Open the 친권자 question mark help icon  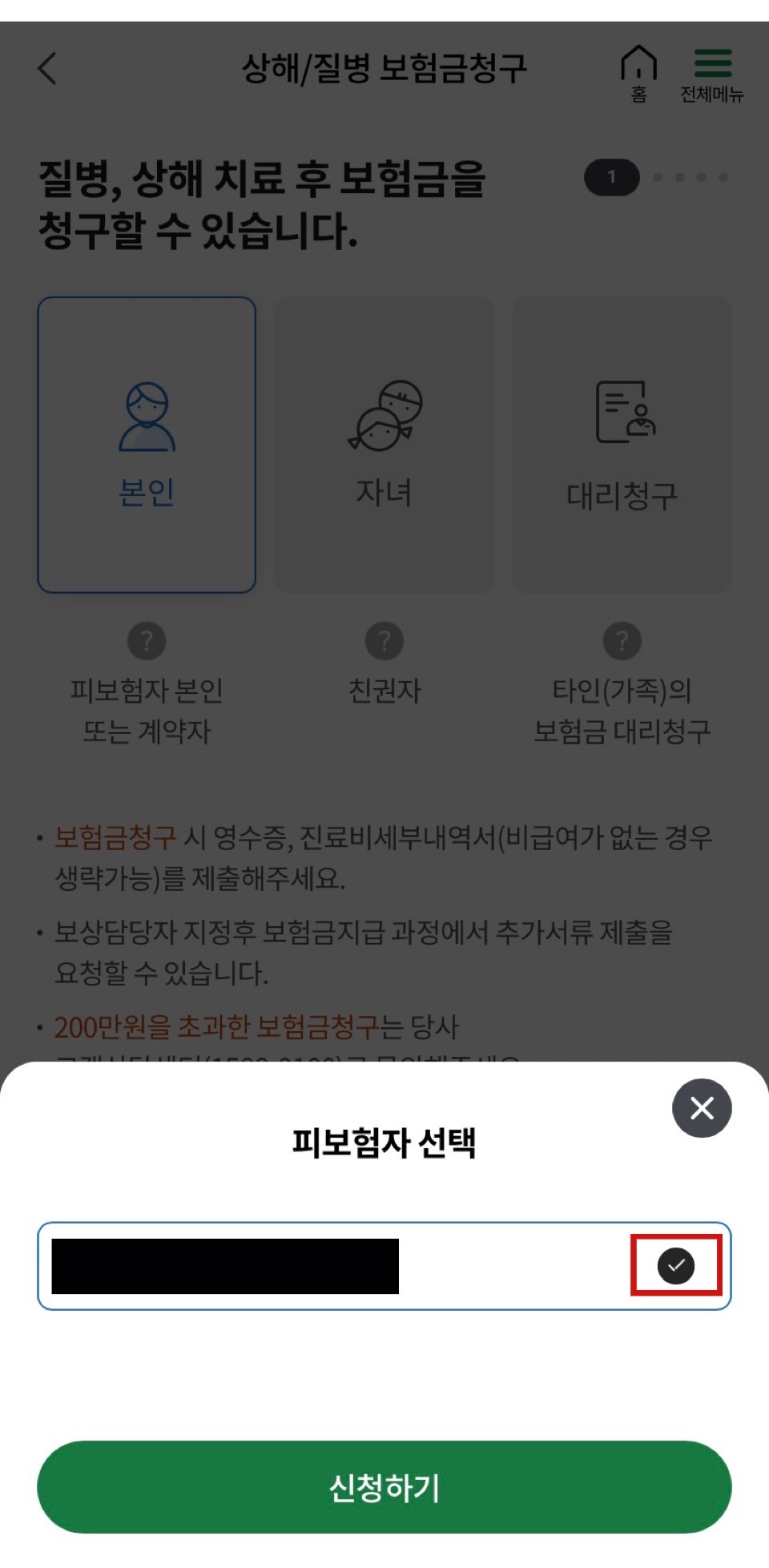point(384,641)
